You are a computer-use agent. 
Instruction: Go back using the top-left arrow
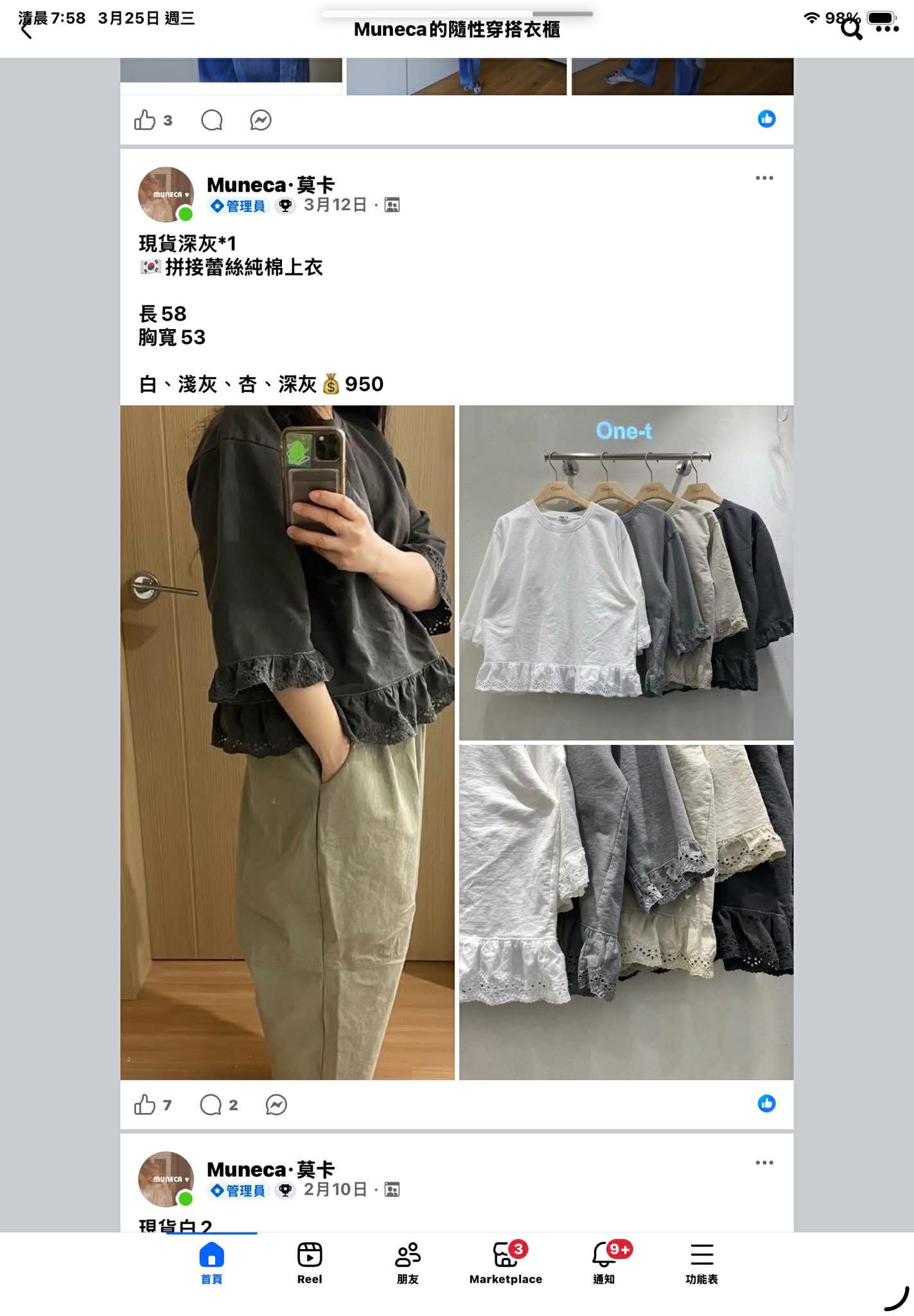coord(26,30)
